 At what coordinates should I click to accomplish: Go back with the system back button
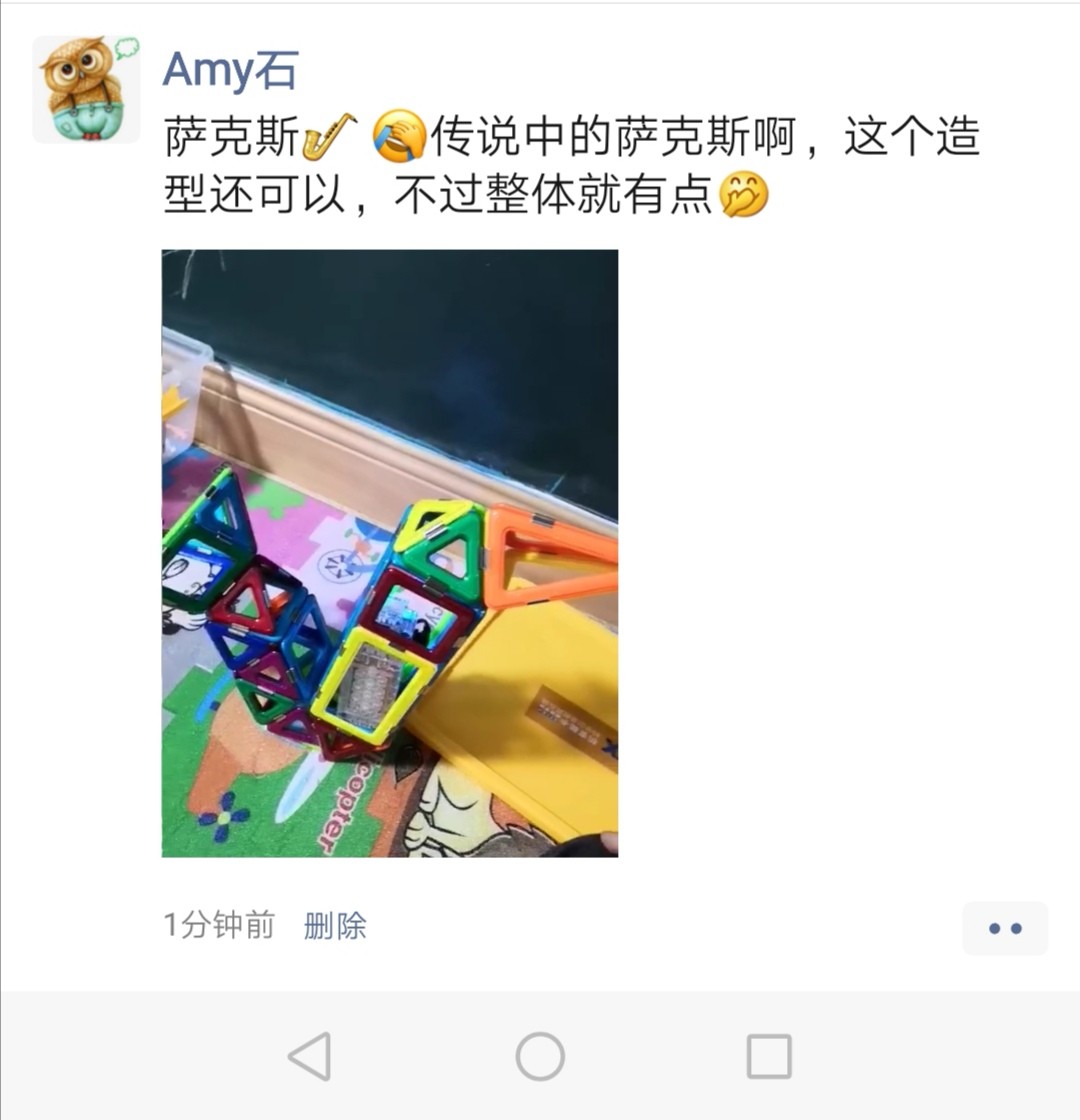point(310,1056)
